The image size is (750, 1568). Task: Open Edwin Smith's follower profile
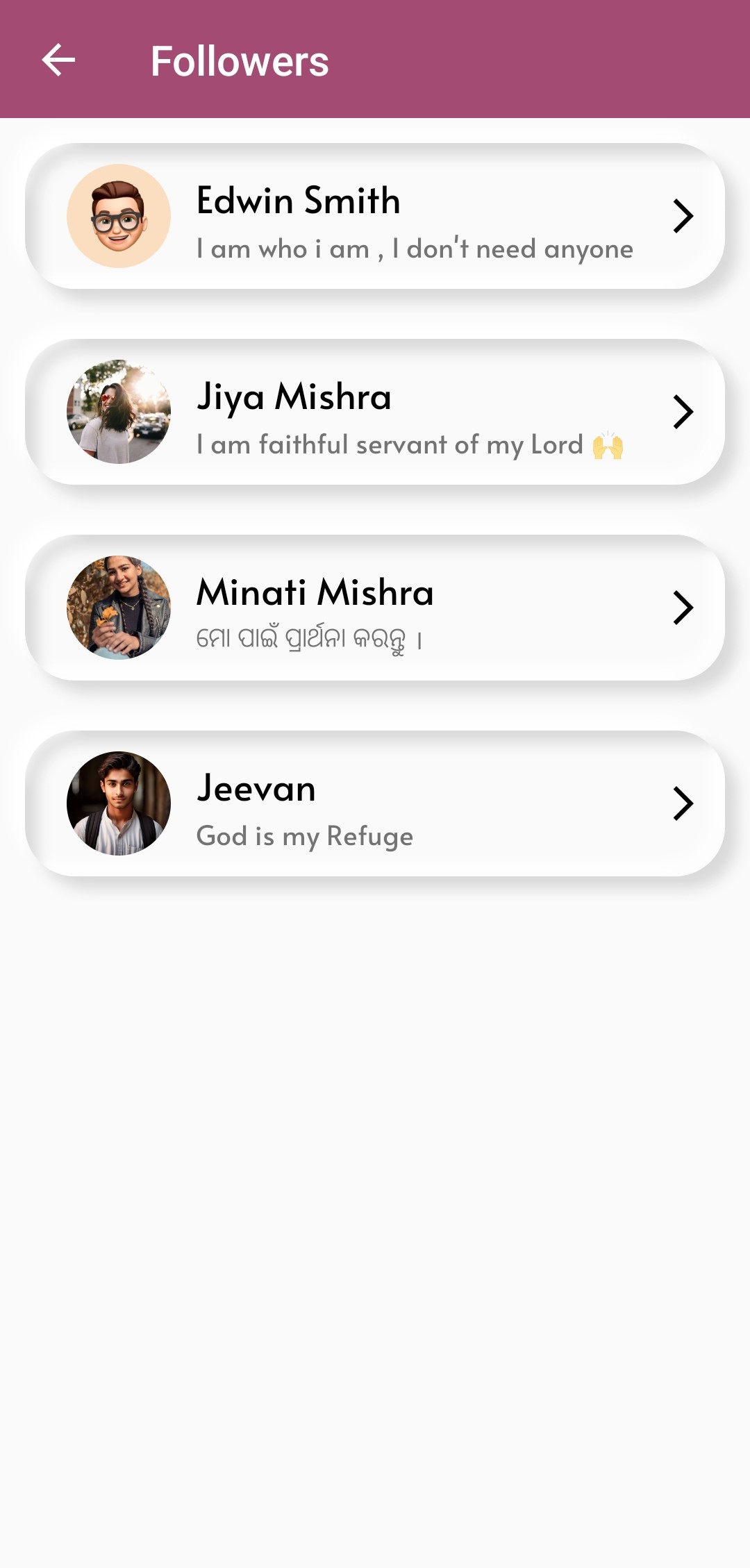[375, 217]
